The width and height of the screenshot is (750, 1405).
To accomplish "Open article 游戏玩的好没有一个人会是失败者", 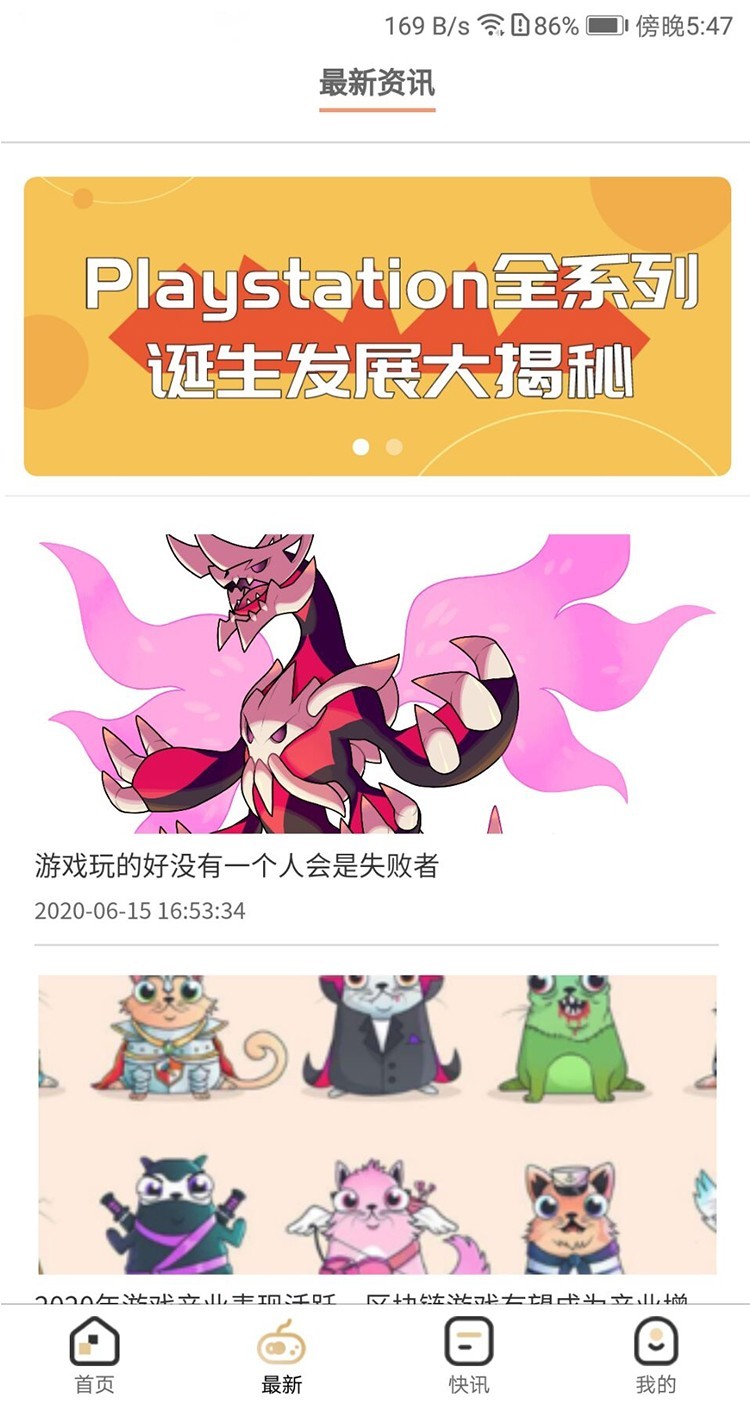I will coord(237,865).
